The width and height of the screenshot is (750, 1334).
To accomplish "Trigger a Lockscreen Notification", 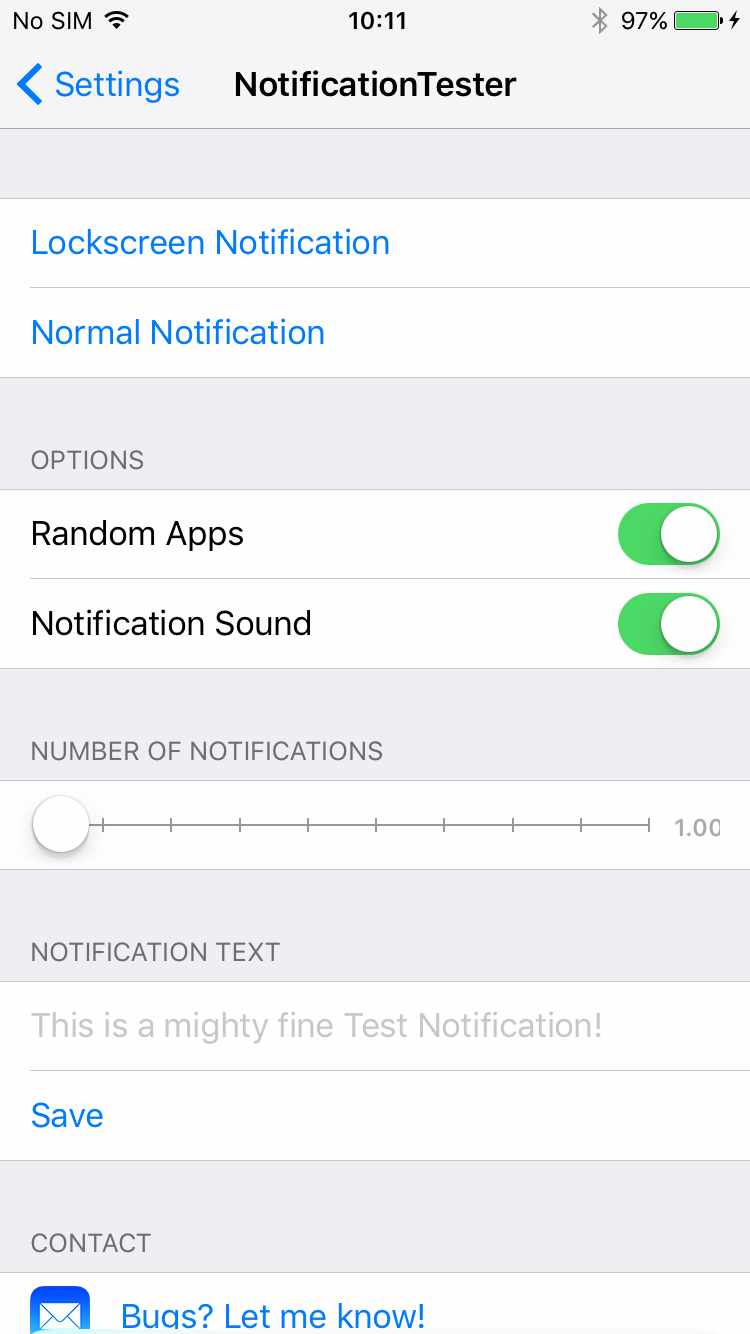I will [x=375, y=243].
